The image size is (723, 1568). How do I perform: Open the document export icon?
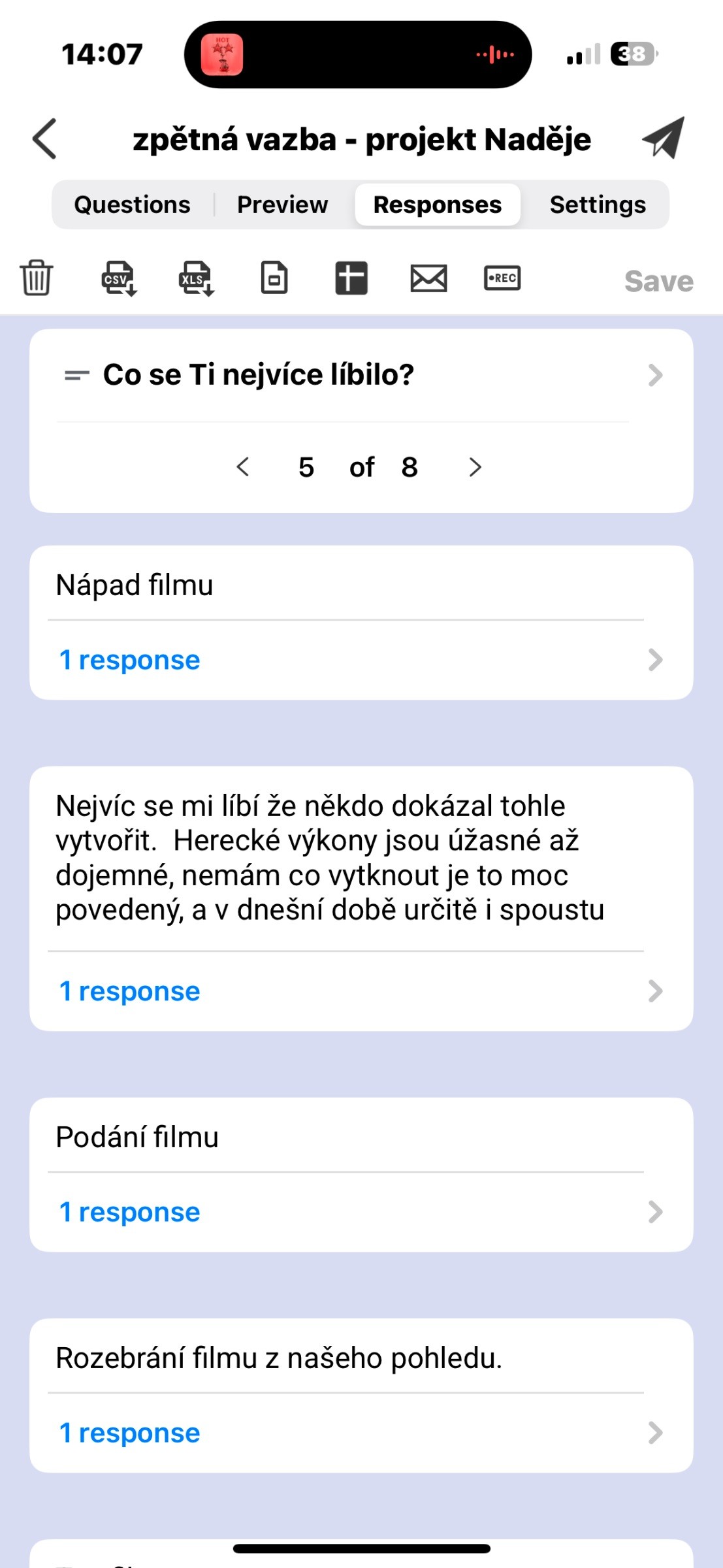[274, 278]
